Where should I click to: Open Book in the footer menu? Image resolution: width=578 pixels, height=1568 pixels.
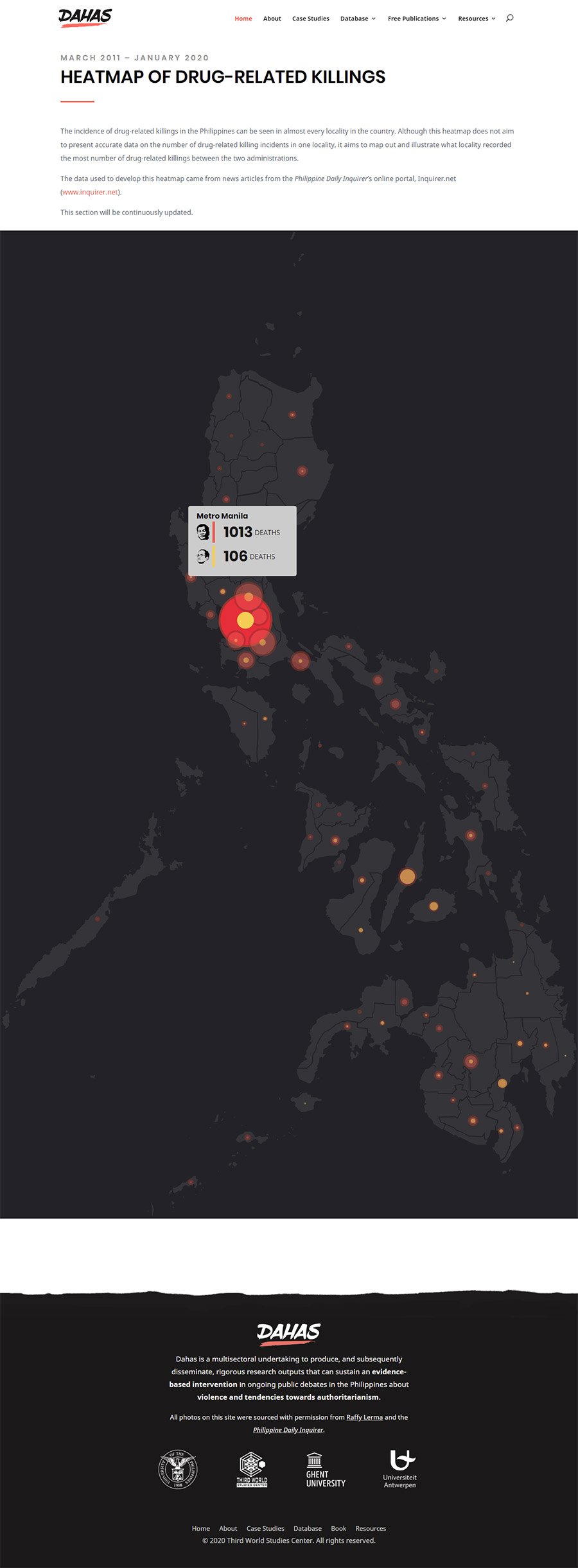338,1528
